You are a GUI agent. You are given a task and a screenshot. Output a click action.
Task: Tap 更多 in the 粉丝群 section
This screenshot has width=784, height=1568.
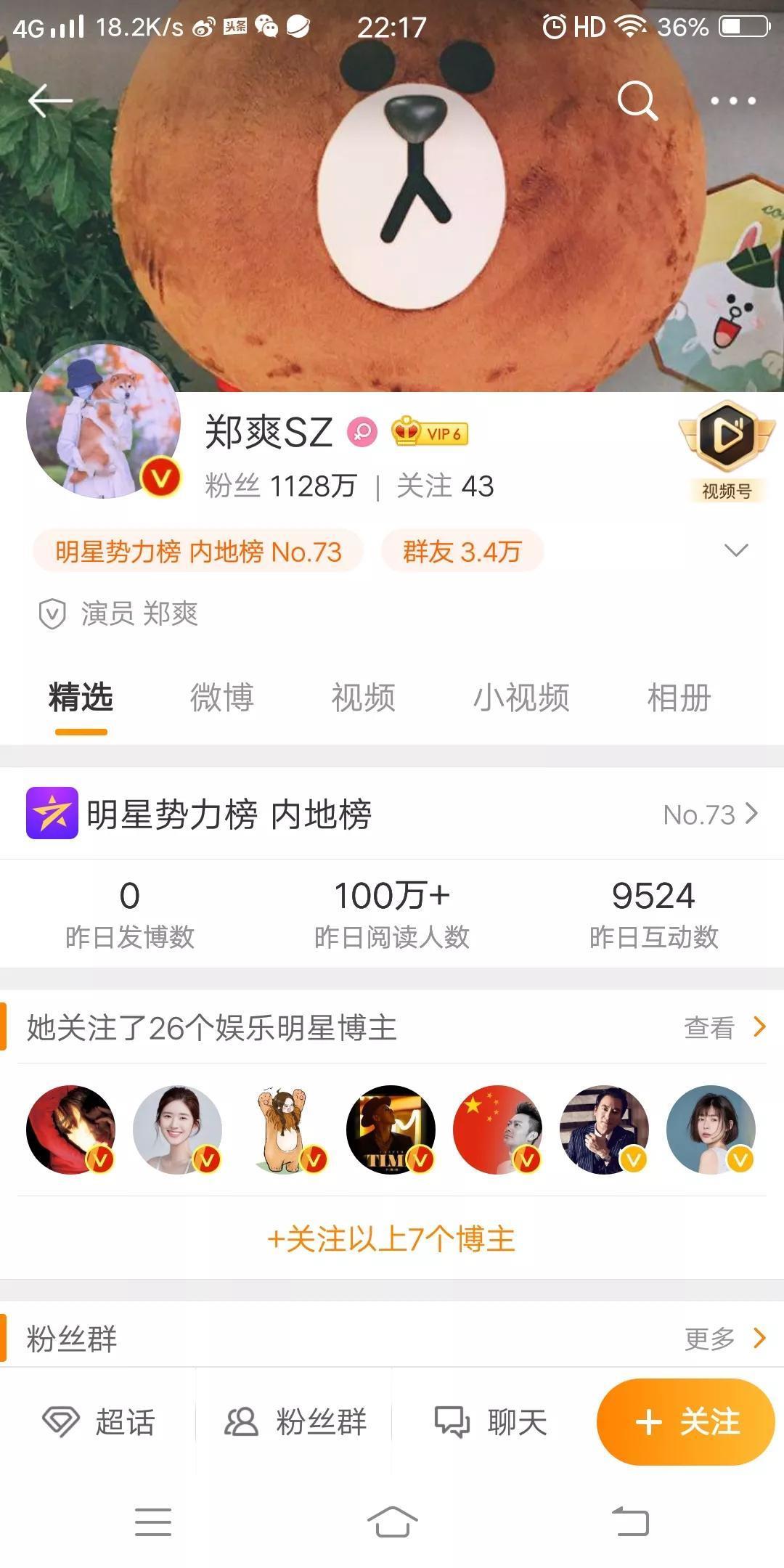(724, 1339)
